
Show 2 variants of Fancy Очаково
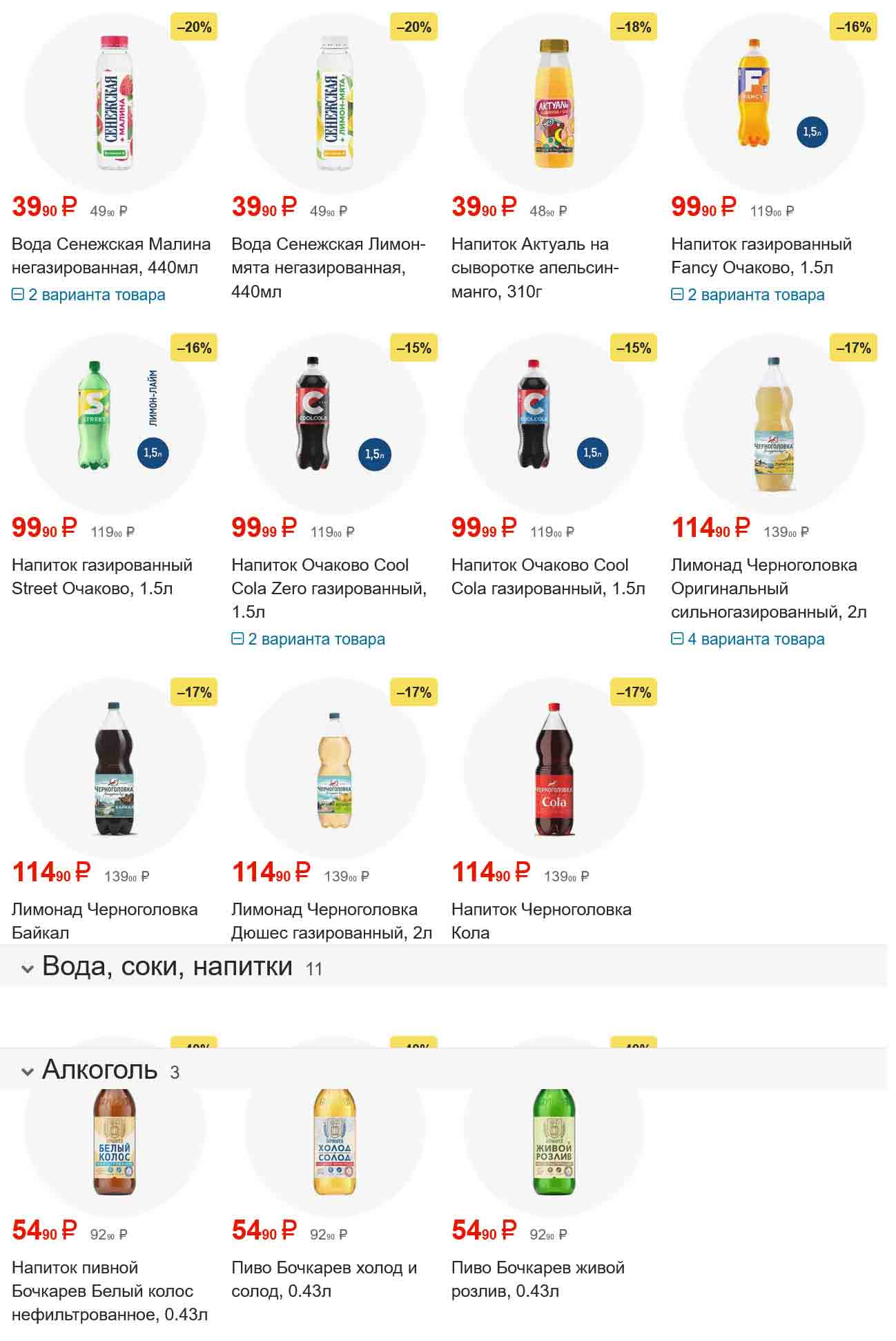point(748,295)
